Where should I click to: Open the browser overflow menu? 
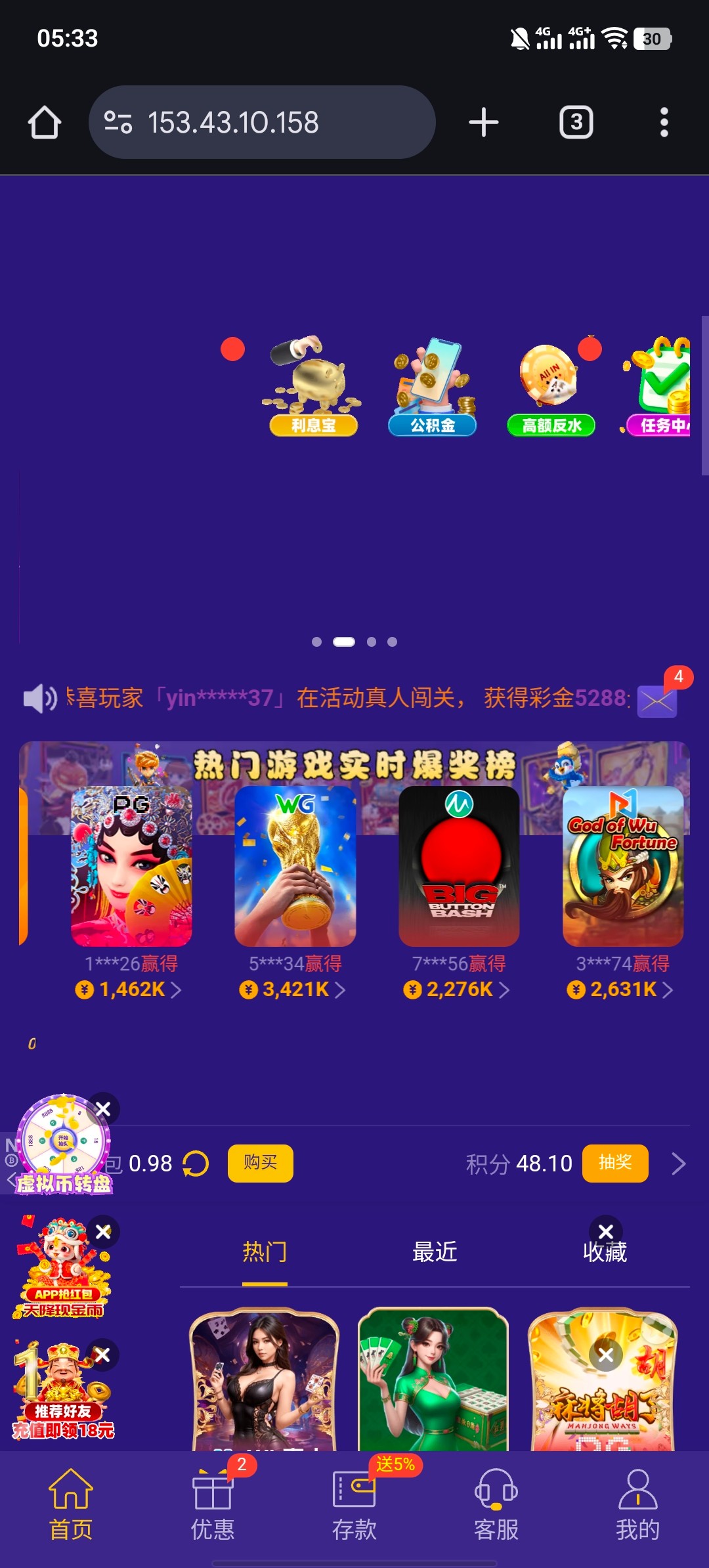(664, 123)
